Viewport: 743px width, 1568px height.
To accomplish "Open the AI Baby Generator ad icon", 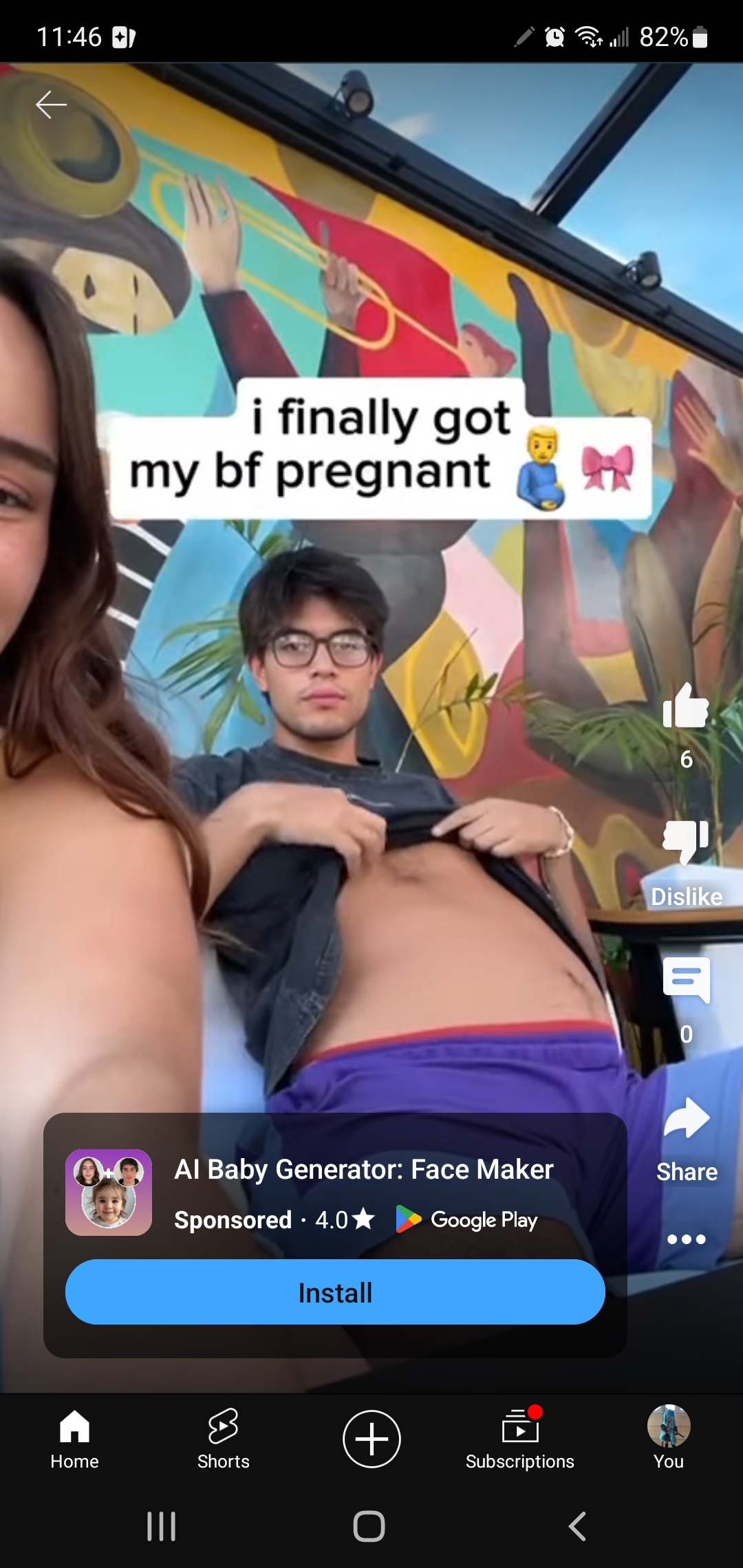I will [109, 1192].
